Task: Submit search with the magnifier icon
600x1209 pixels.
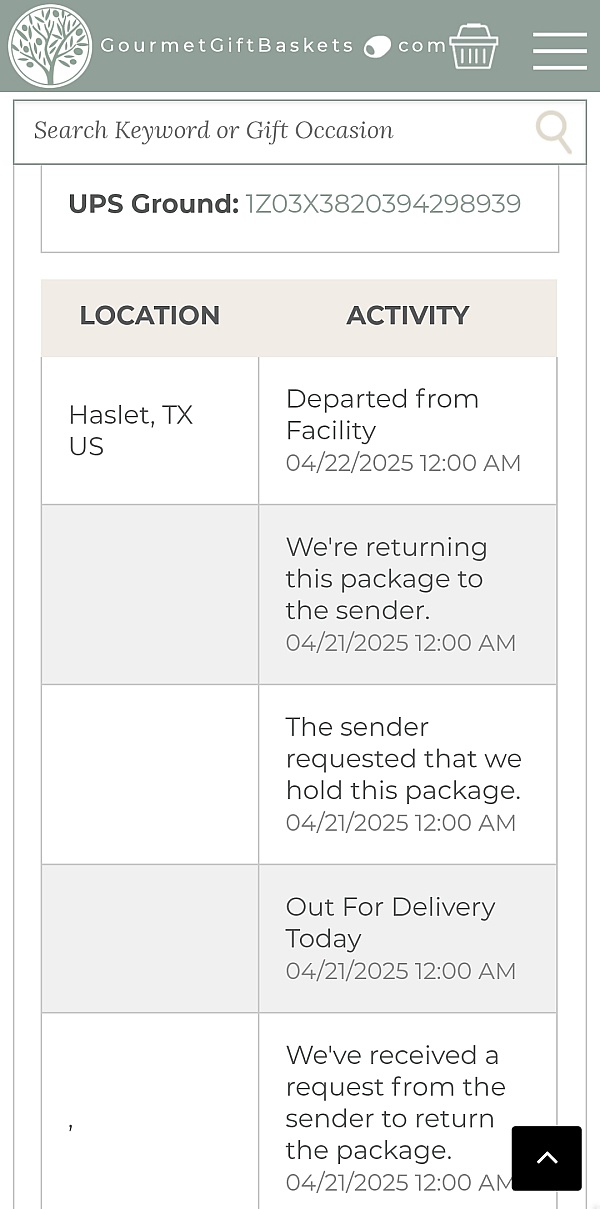Action: [553, 131]
